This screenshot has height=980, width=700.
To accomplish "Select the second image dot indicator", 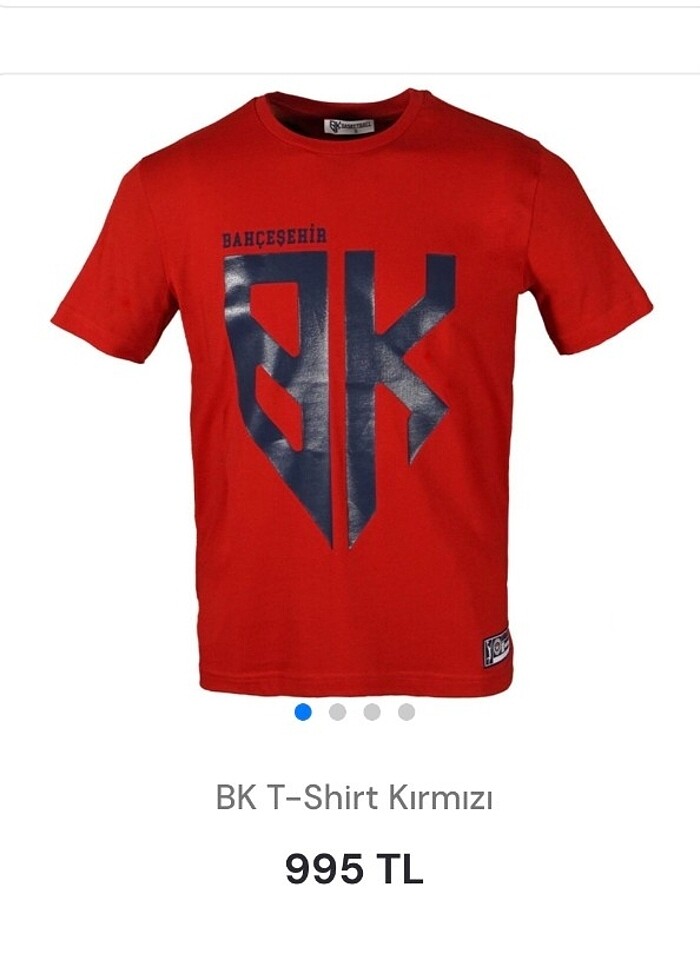I will click(x=338, y=712).
